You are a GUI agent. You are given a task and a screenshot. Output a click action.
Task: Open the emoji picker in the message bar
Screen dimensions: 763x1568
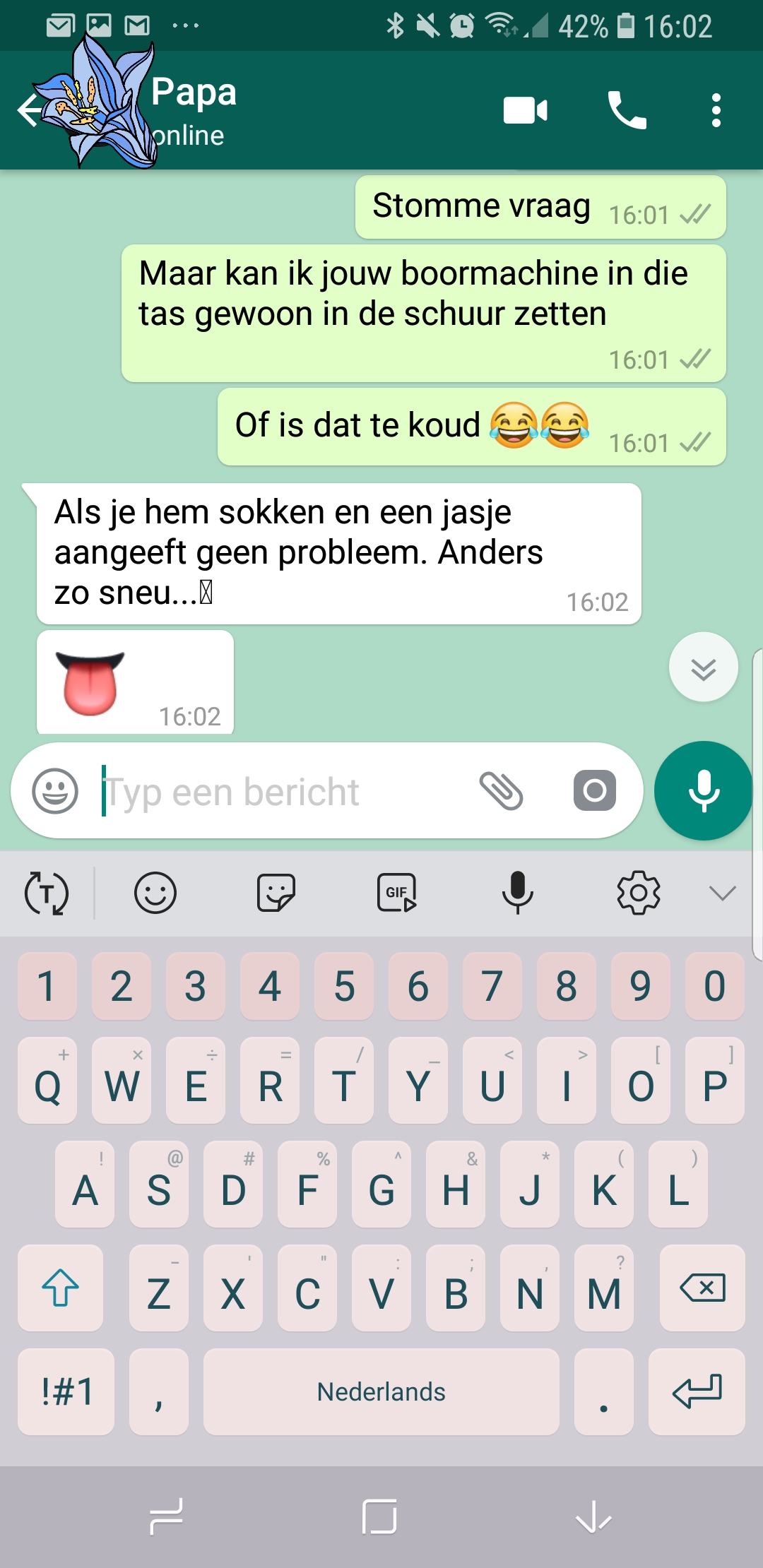[x=55, y=791]
